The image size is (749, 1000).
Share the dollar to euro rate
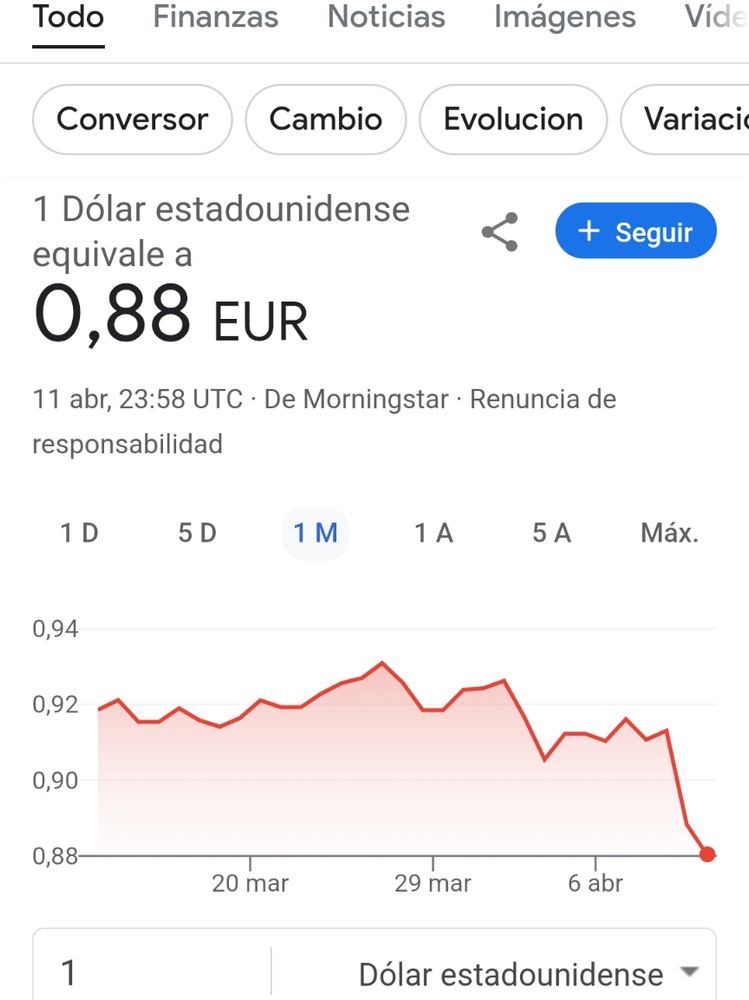500,232
